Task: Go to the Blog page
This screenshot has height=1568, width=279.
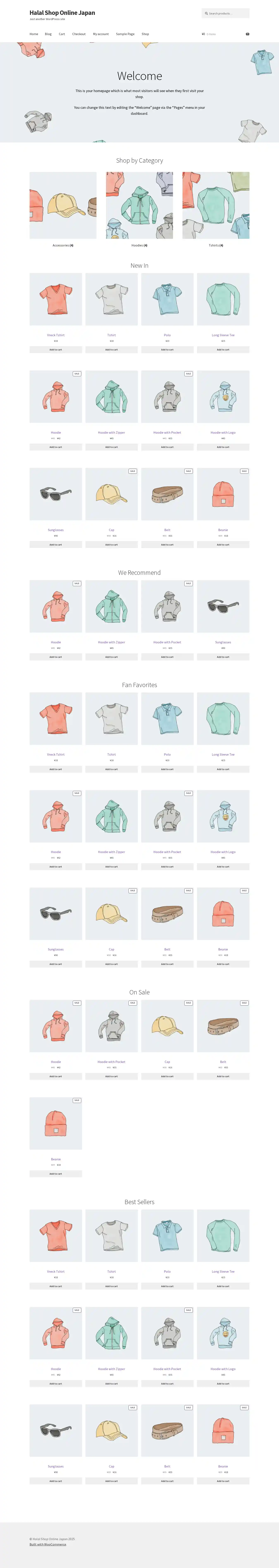Action: (48, 34)
